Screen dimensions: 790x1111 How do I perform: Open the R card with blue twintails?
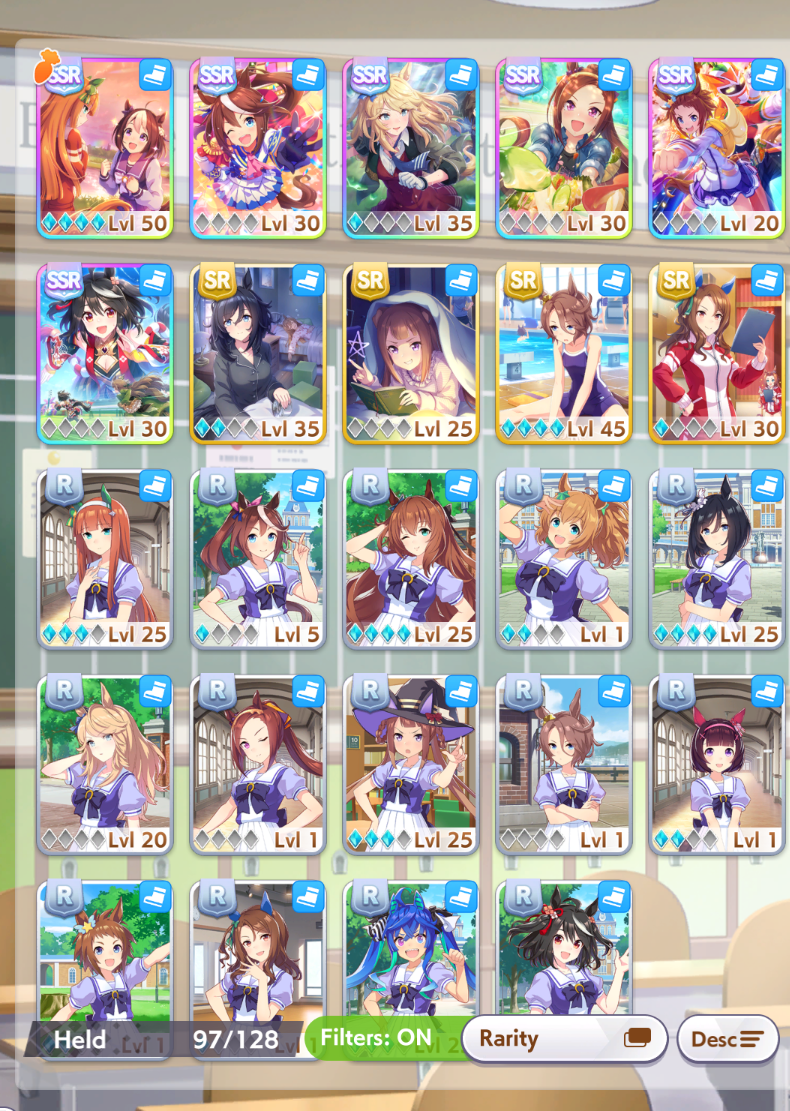pyautogui.click(x=411, y=949)
